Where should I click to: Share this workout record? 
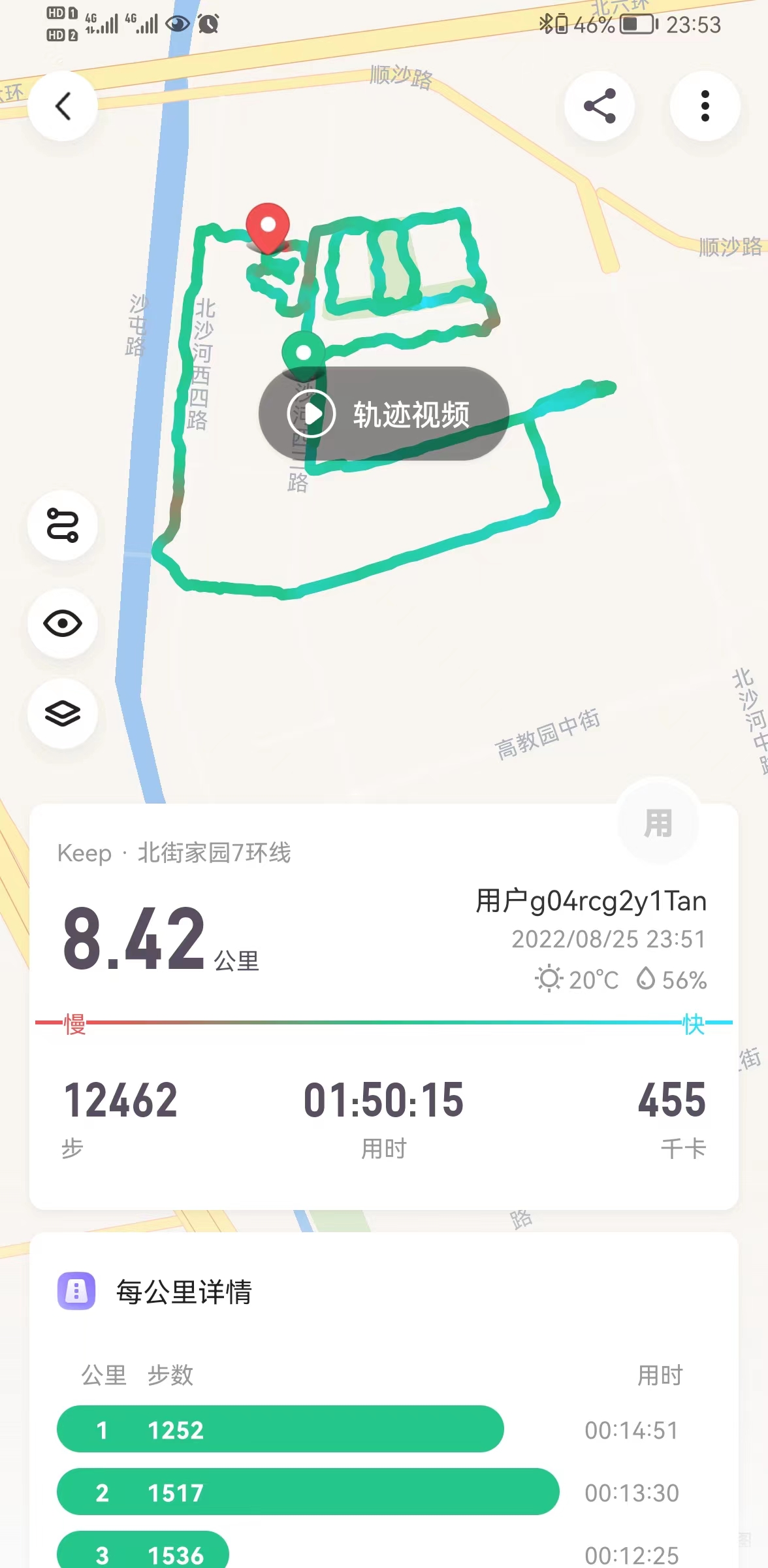tap(600, 106)
